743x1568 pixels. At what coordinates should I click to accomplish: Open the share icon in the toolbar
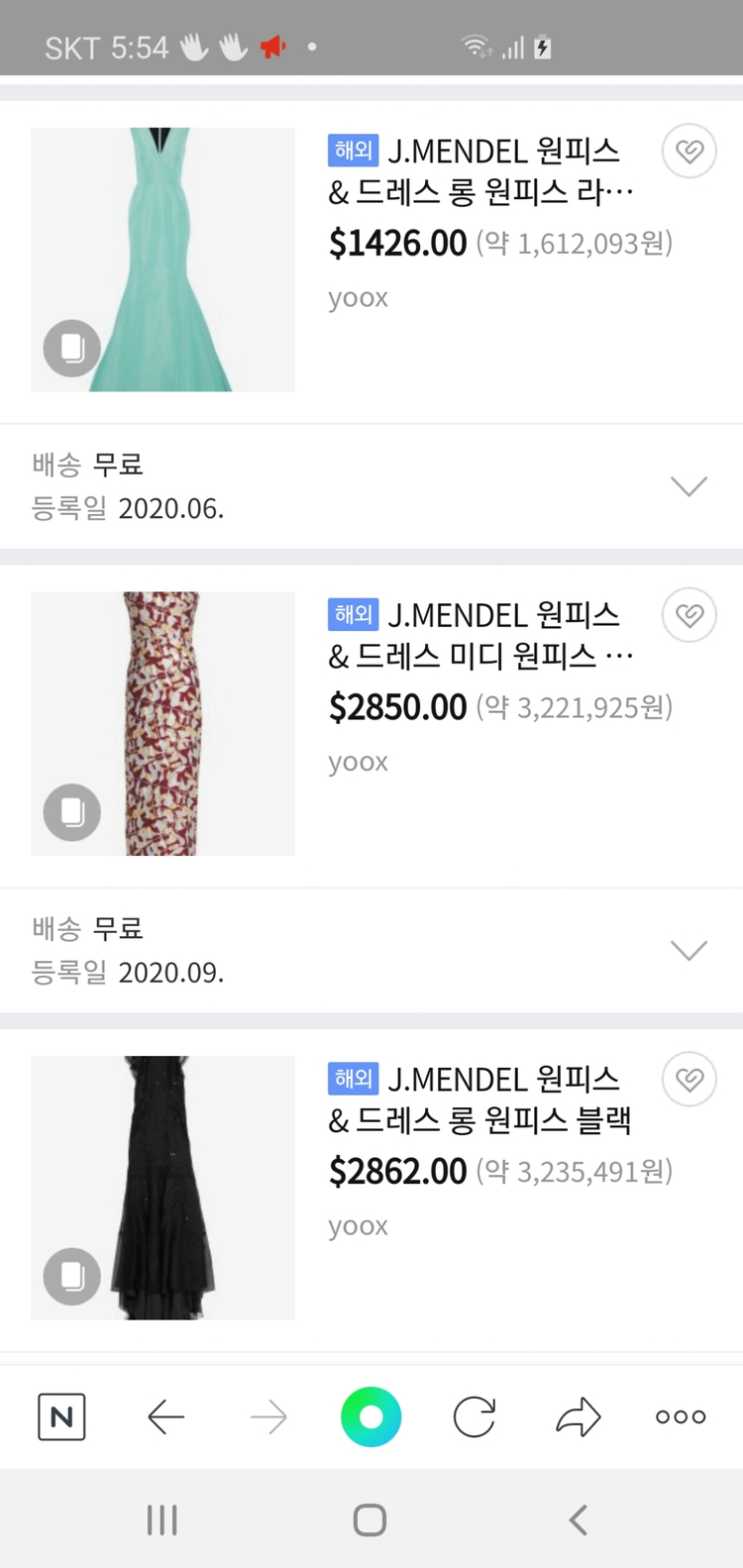(577, 1416)
